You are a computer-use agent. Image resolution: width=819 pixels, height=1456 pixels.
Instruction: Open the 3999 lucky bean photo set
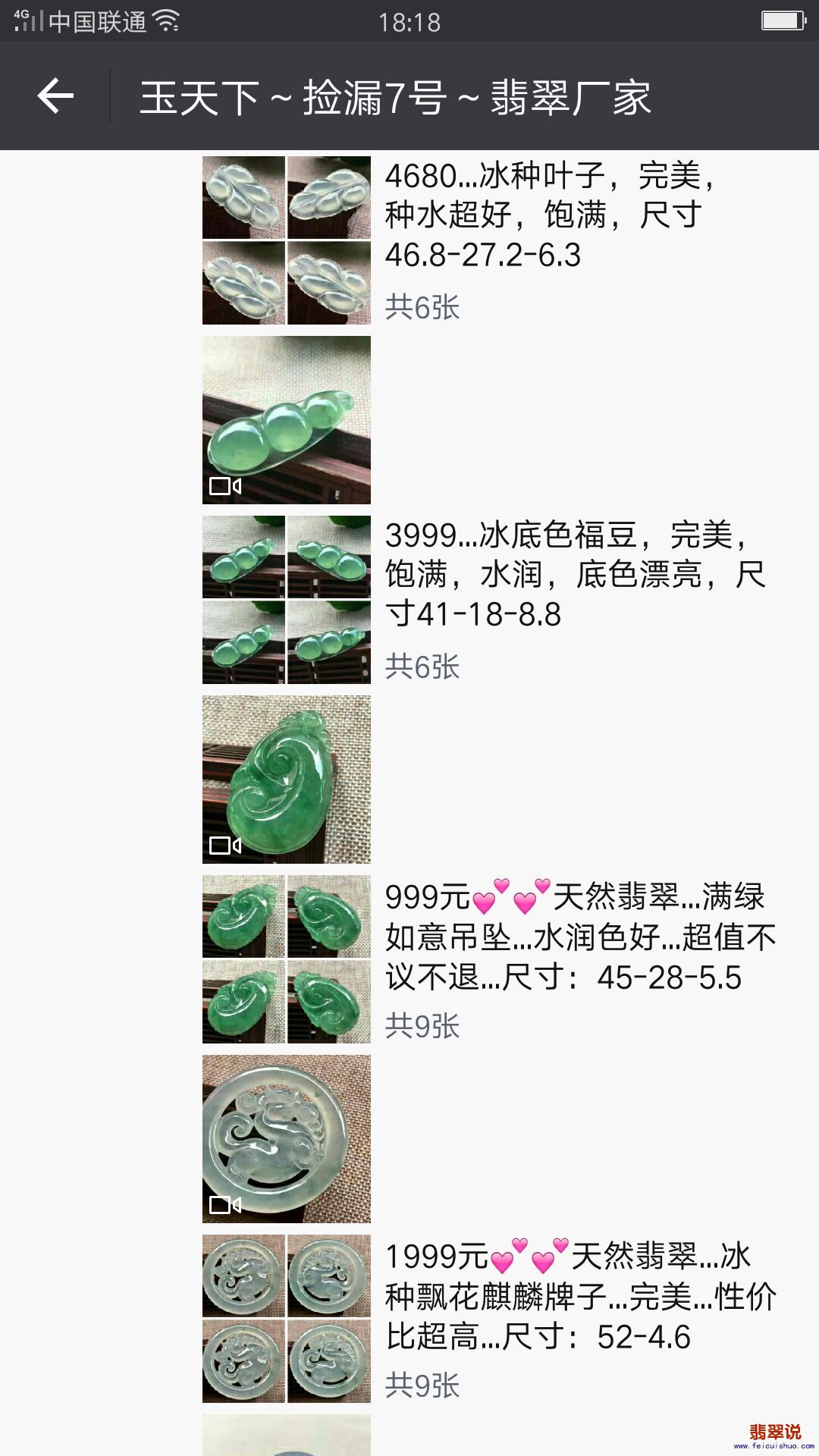[x=286, y=600]
